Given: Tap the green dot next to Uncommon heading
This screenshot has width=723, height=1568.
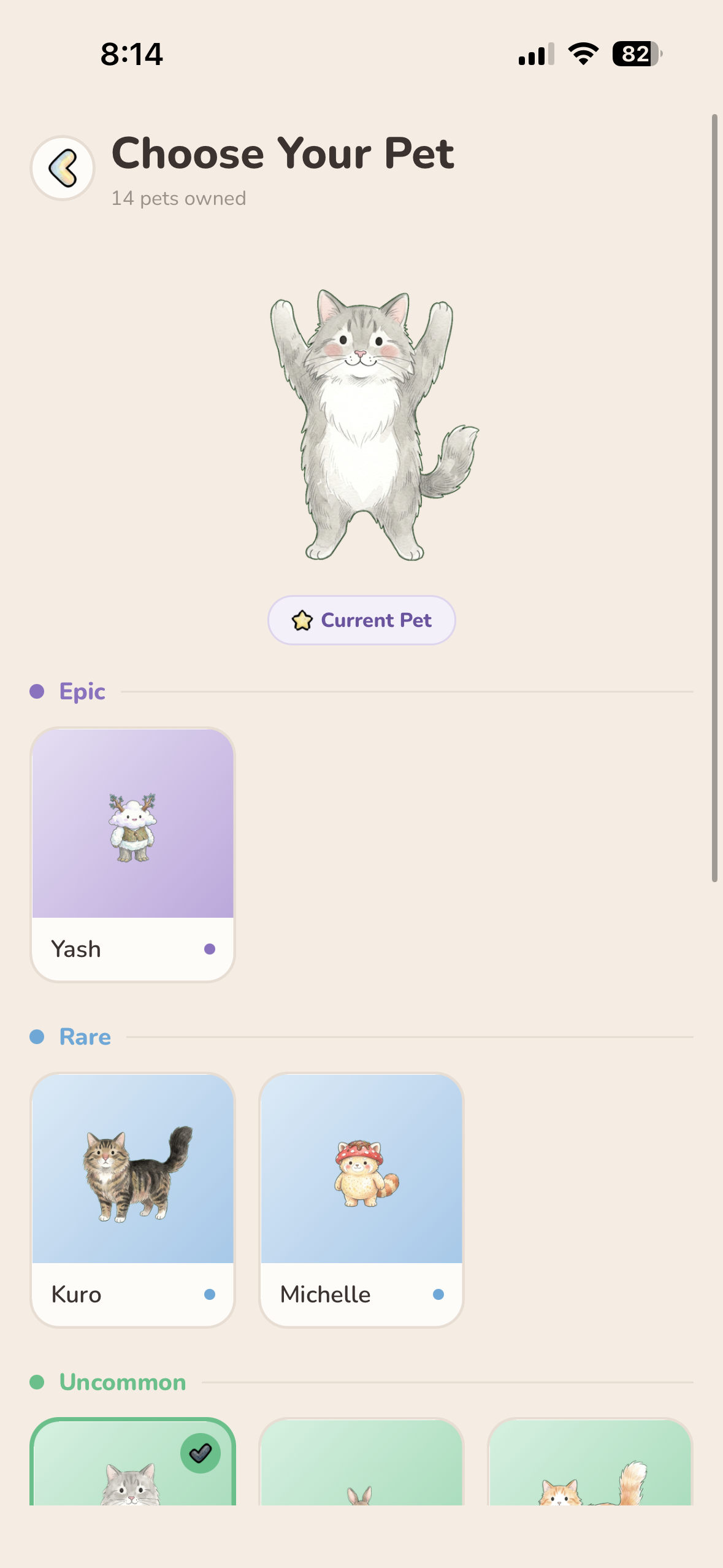Looking at the screenshot, I should pos(37,1382).
